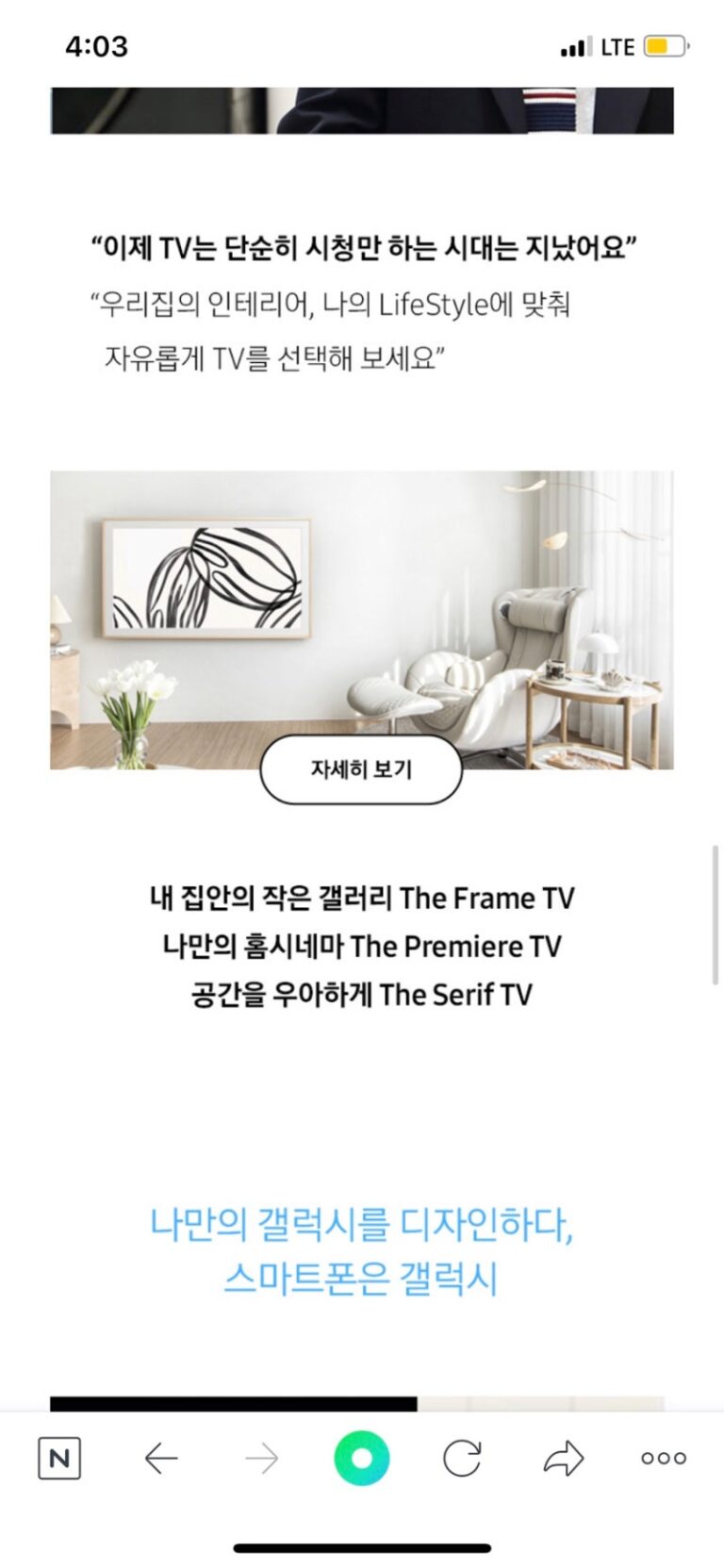Share this page

click(564, 1459)
